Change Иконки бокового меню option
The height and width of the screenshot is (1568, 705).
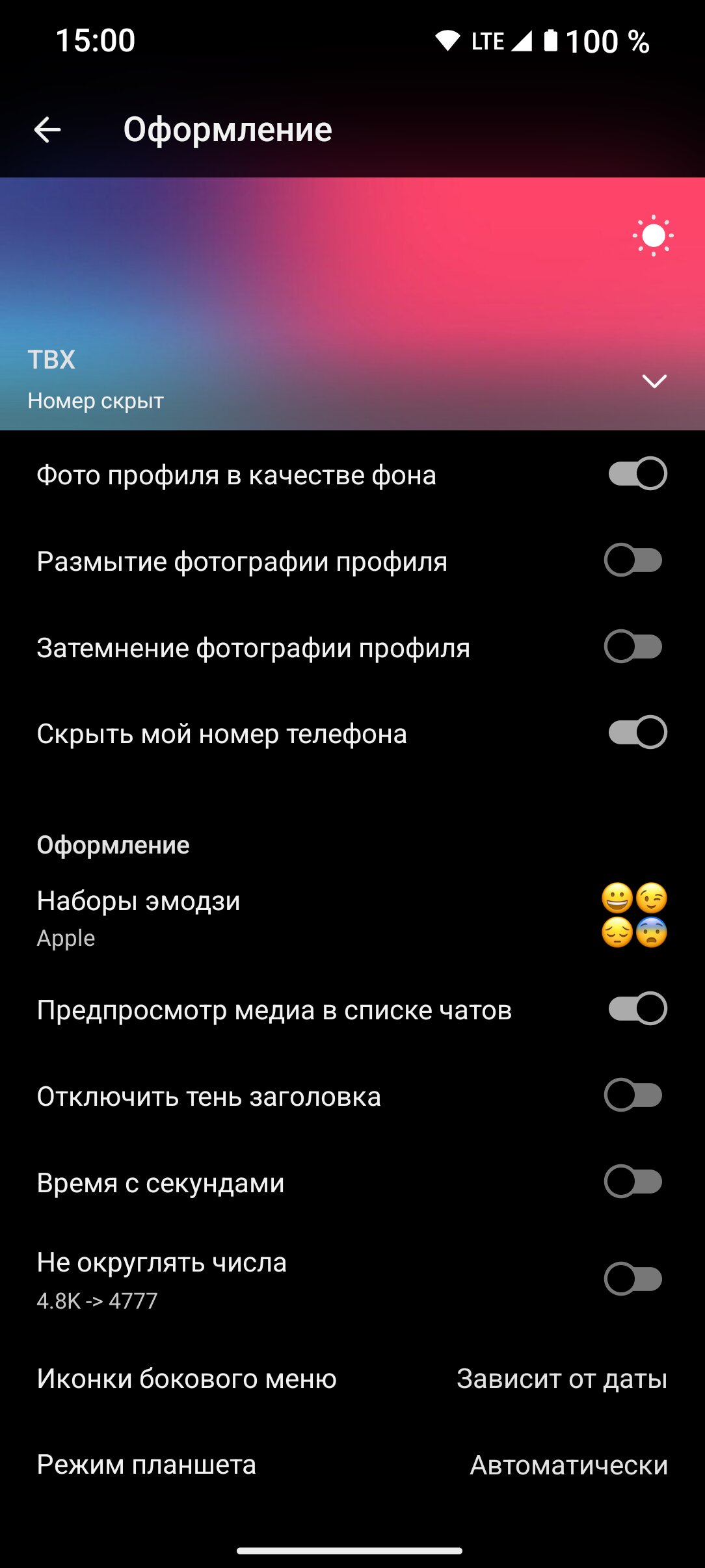tap(352, 1378)
